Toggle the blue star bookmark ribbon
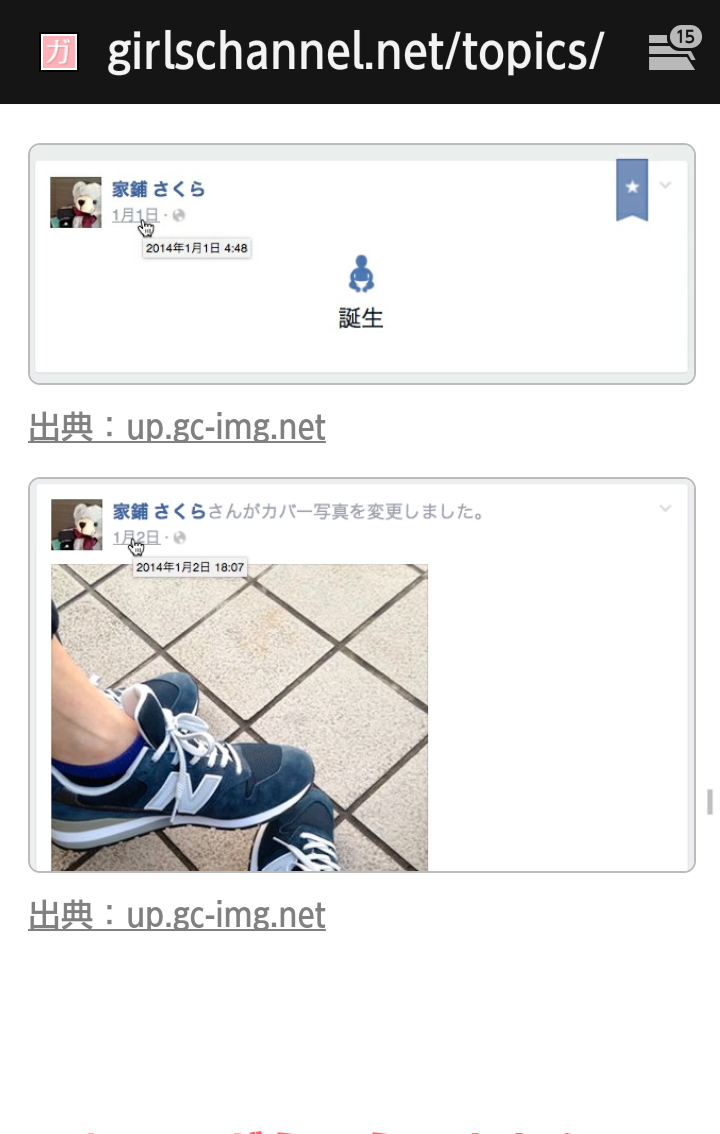Screen dimensions: 720x1134 (633, 187)
